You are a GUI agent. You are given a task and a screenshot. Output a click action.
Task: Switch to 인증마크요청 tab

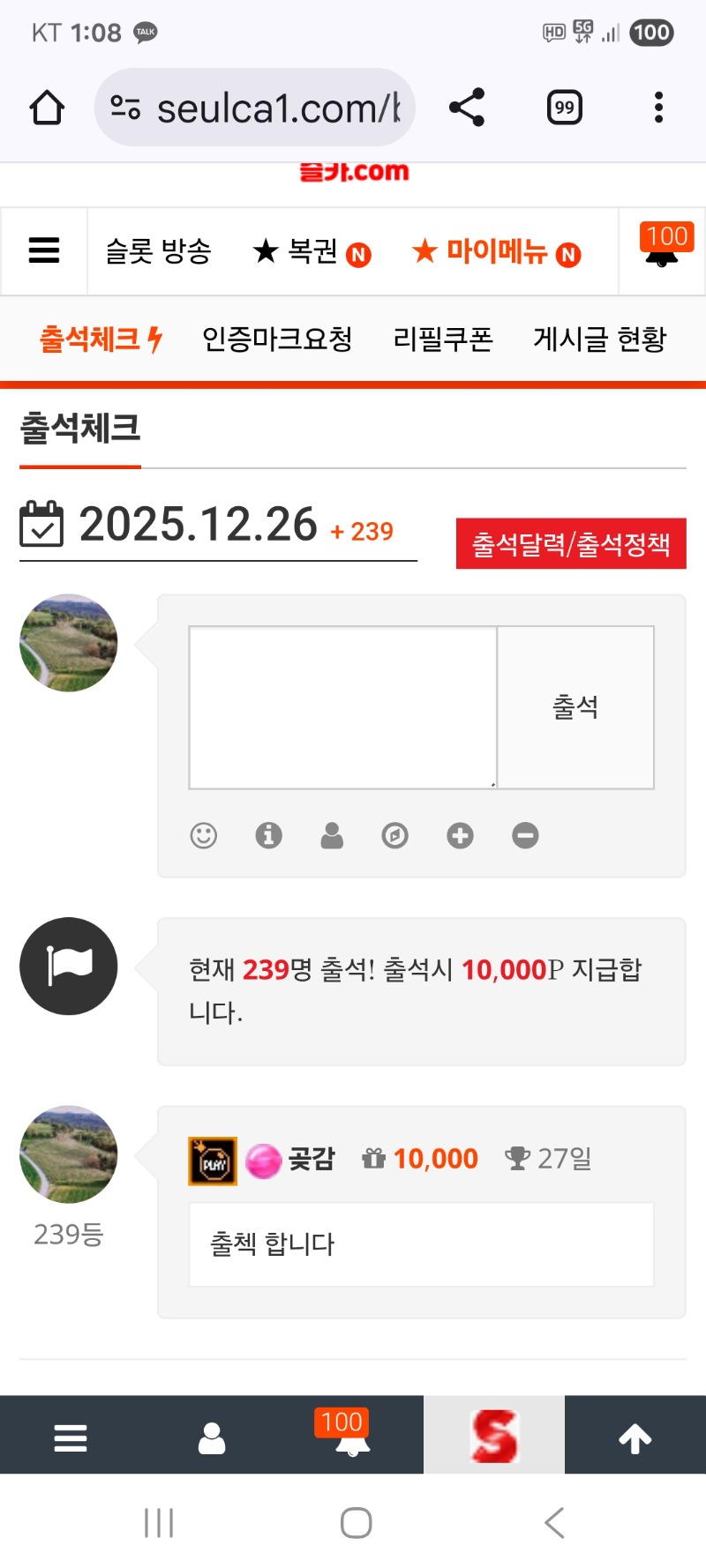[277, 339]
